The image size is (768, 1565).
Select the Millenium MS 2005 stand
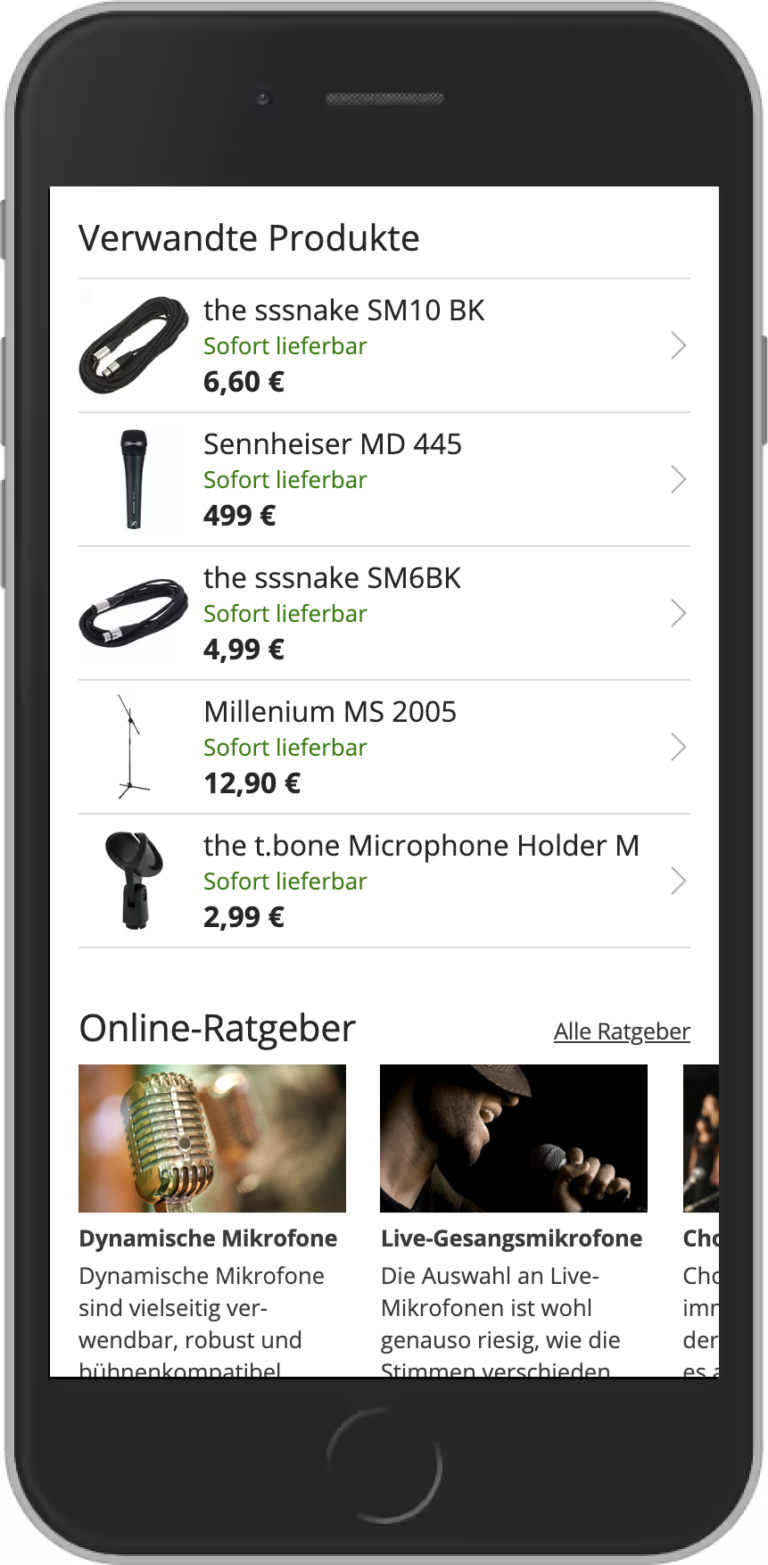(384, 747)
